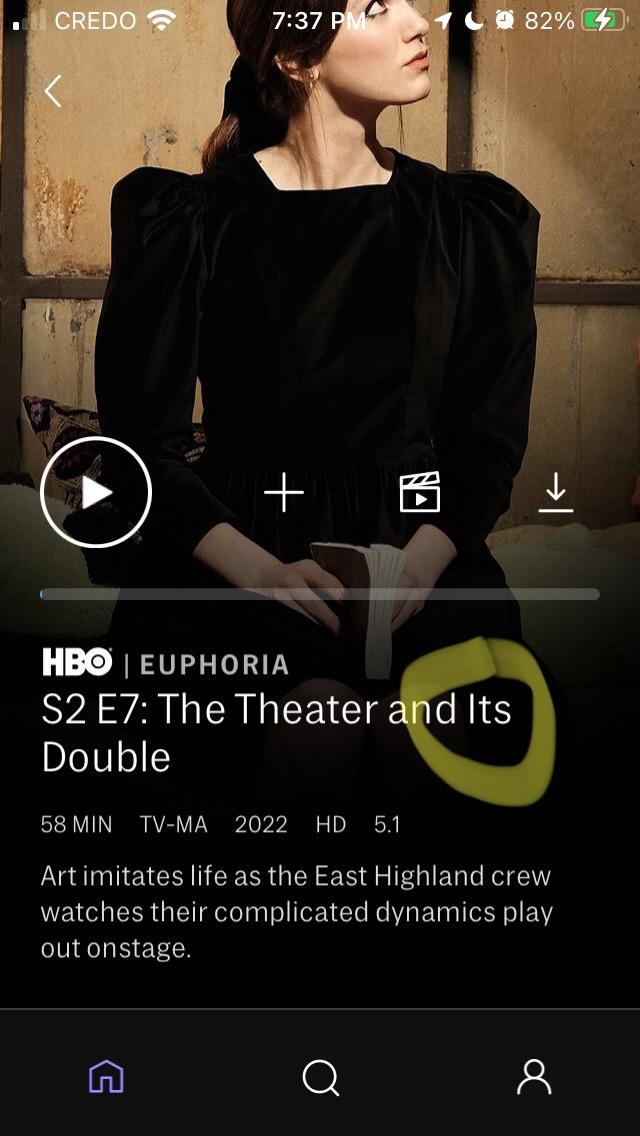Open the Search tab

[320, 1077]
